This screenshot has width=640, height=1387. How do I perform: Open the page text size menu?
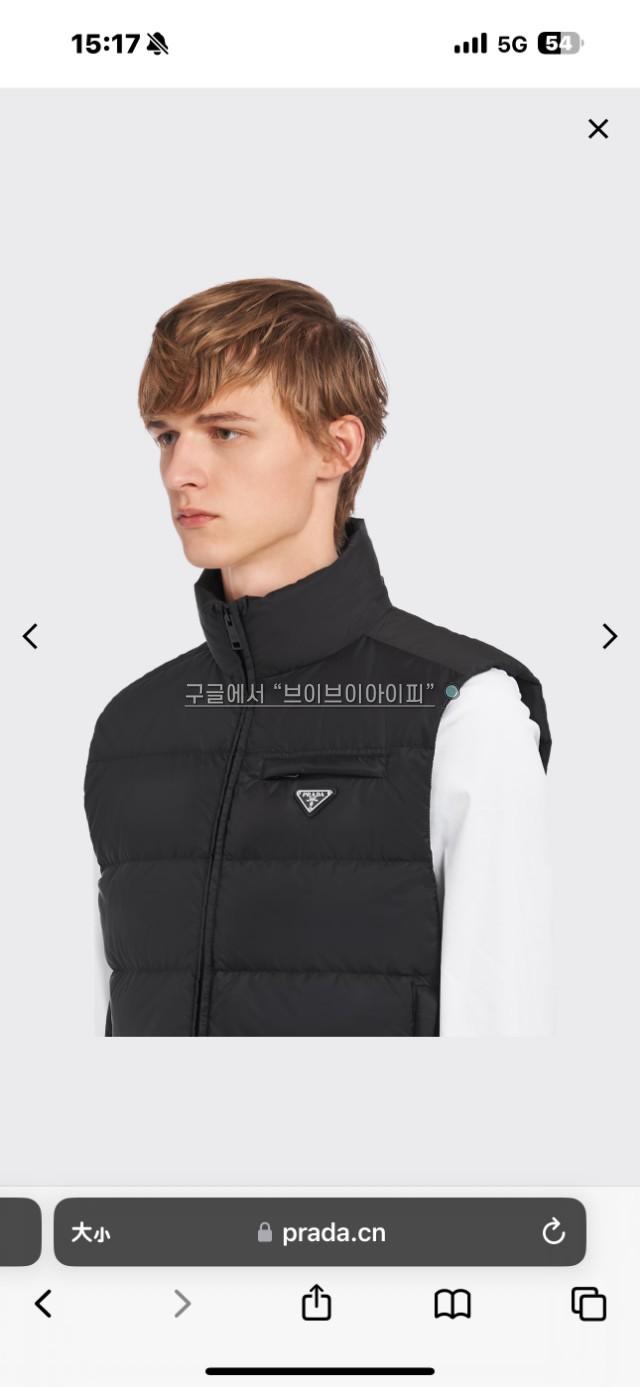point(90,1233)
